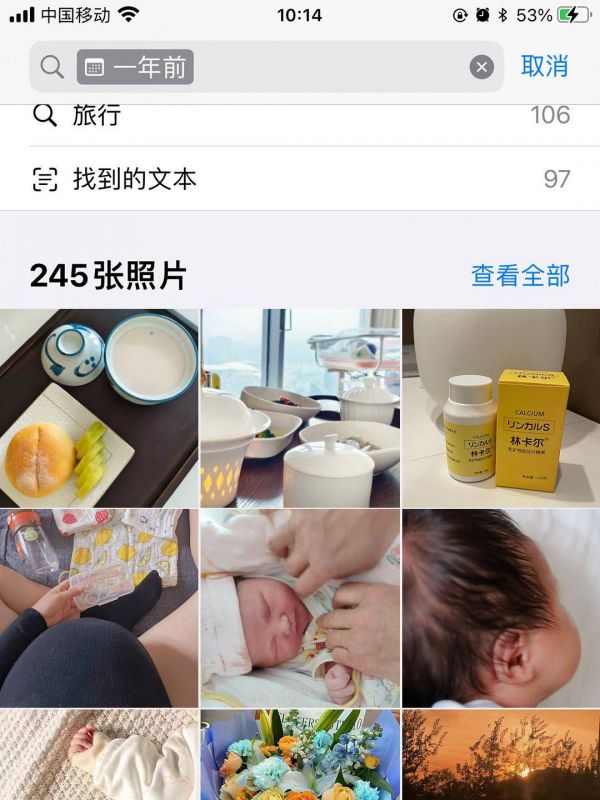Screen dimensions: 600x800
Task: Tap 查看全部 to view all photos
Action: (x=520, y=276)
